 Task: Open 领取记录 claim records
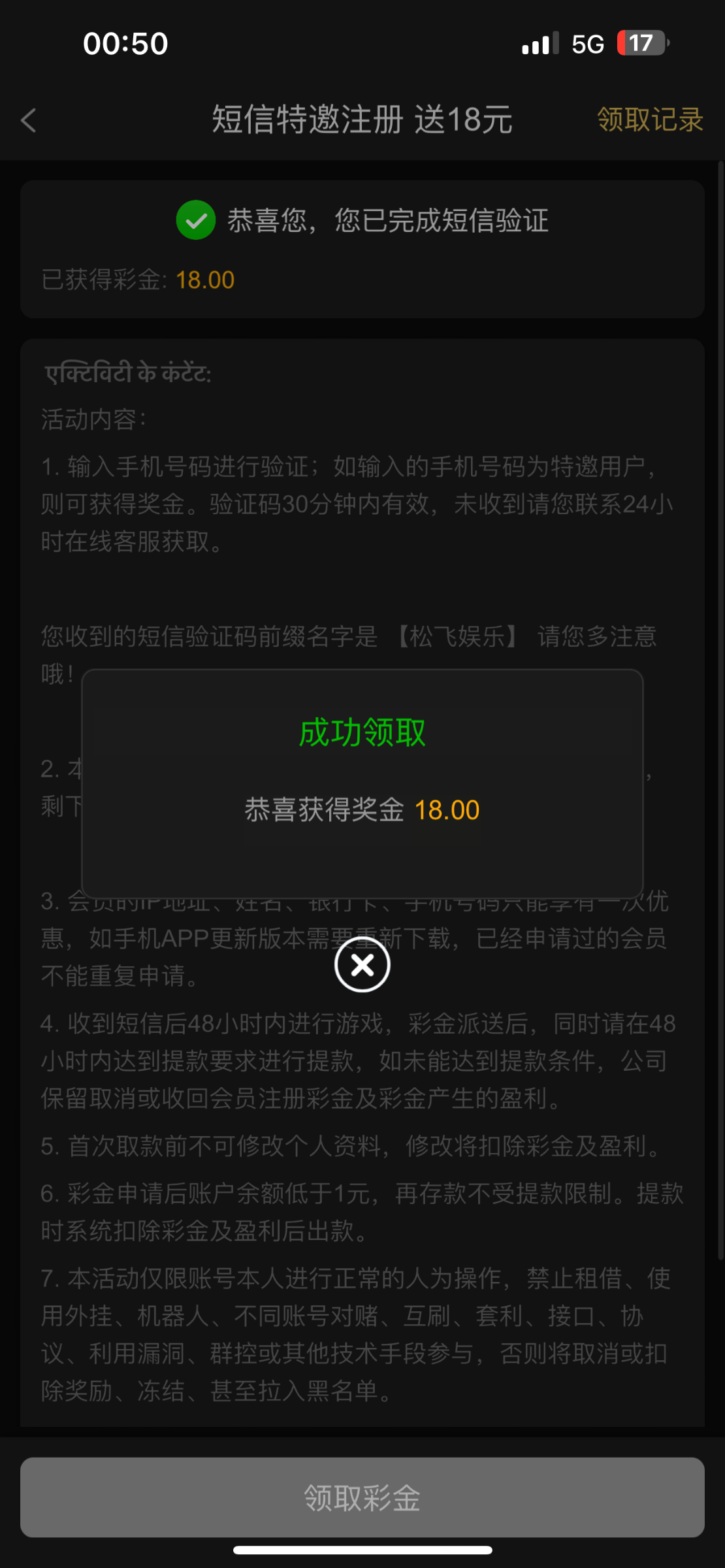649,120
